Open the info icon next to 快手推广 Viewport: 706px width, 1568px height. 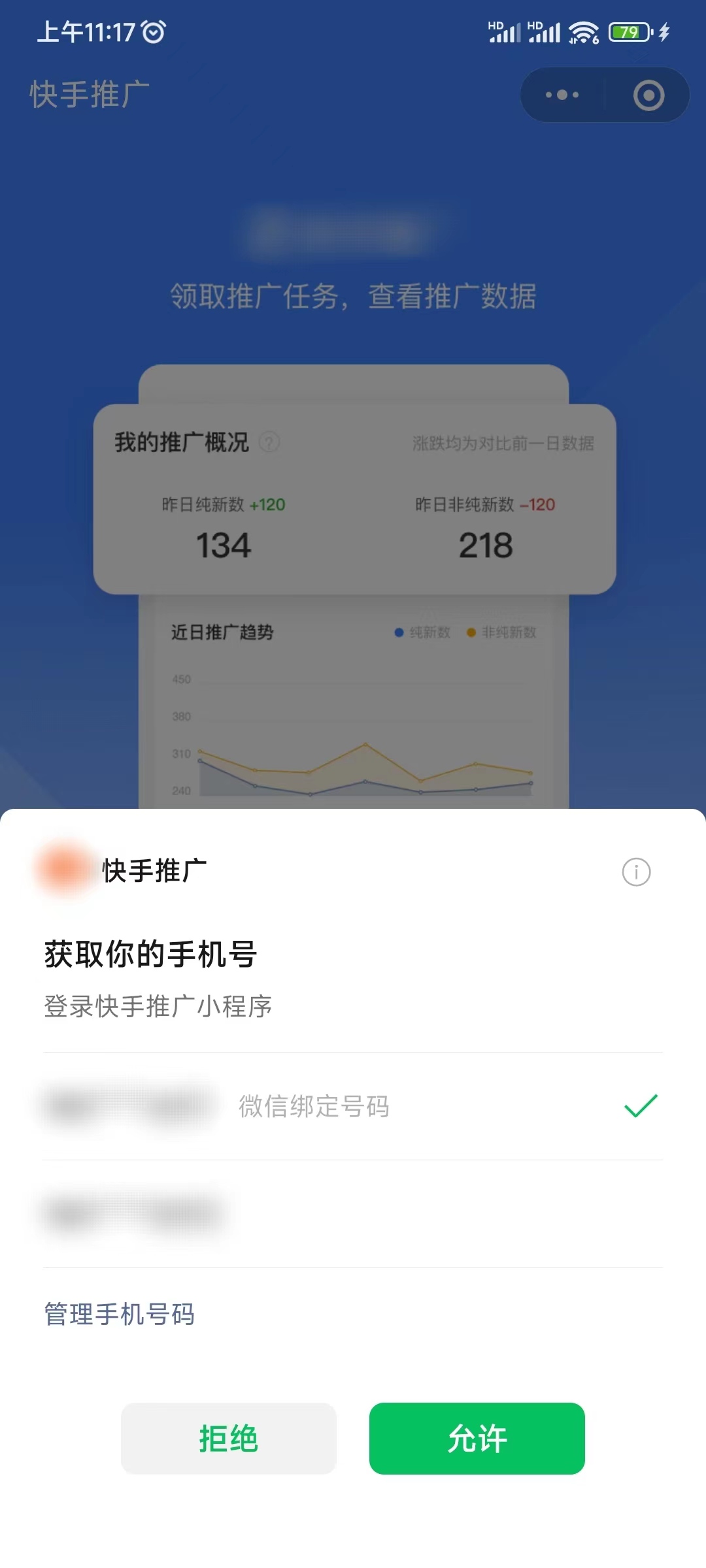637,871
